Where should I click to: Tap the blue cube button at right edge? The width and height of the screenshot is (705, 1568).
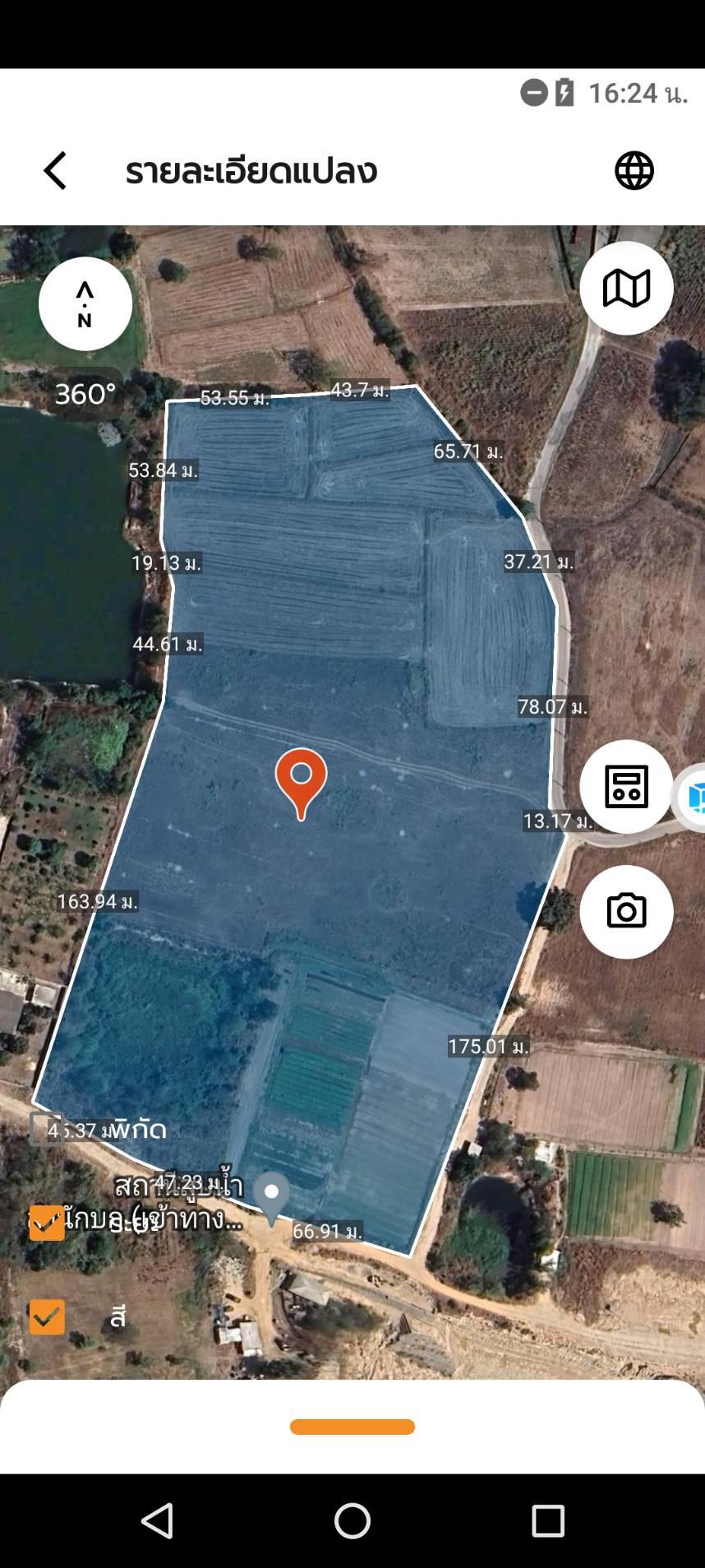click(x=693, y=797)
